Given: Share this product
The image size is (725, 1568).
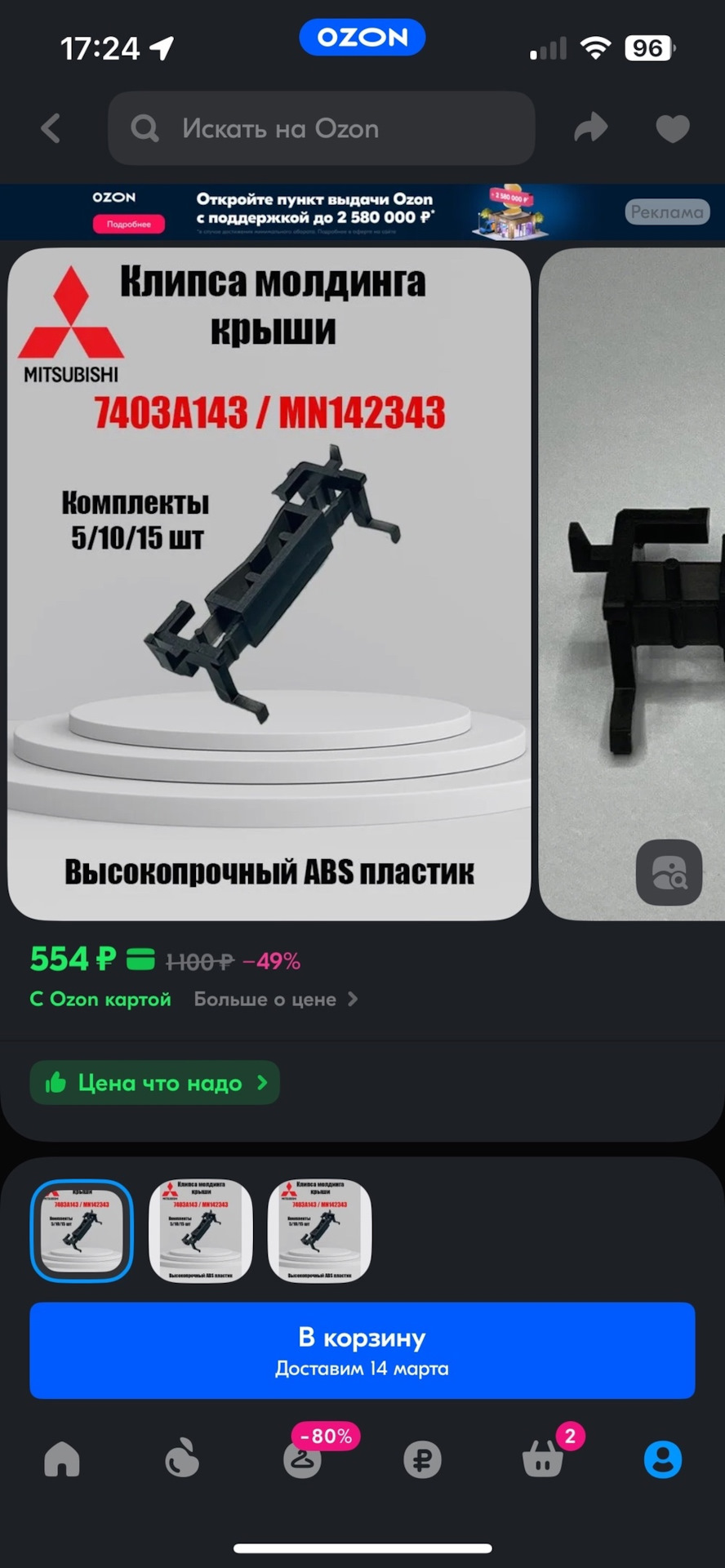Looking at the screenshot, I should click(590, 128).
